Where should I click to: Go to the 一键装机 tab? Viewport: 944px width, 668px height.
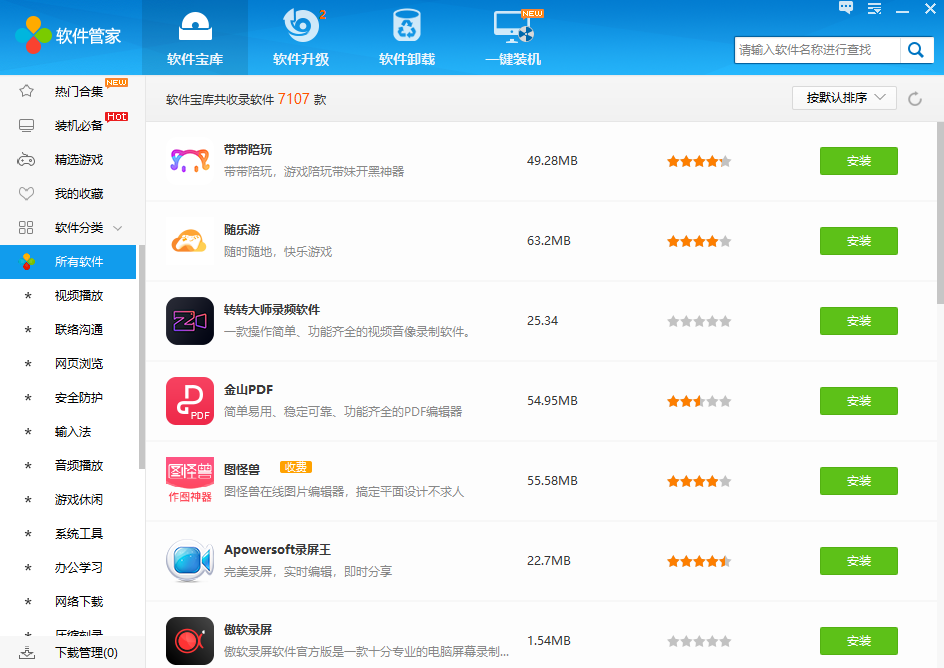tap(513, 38)
